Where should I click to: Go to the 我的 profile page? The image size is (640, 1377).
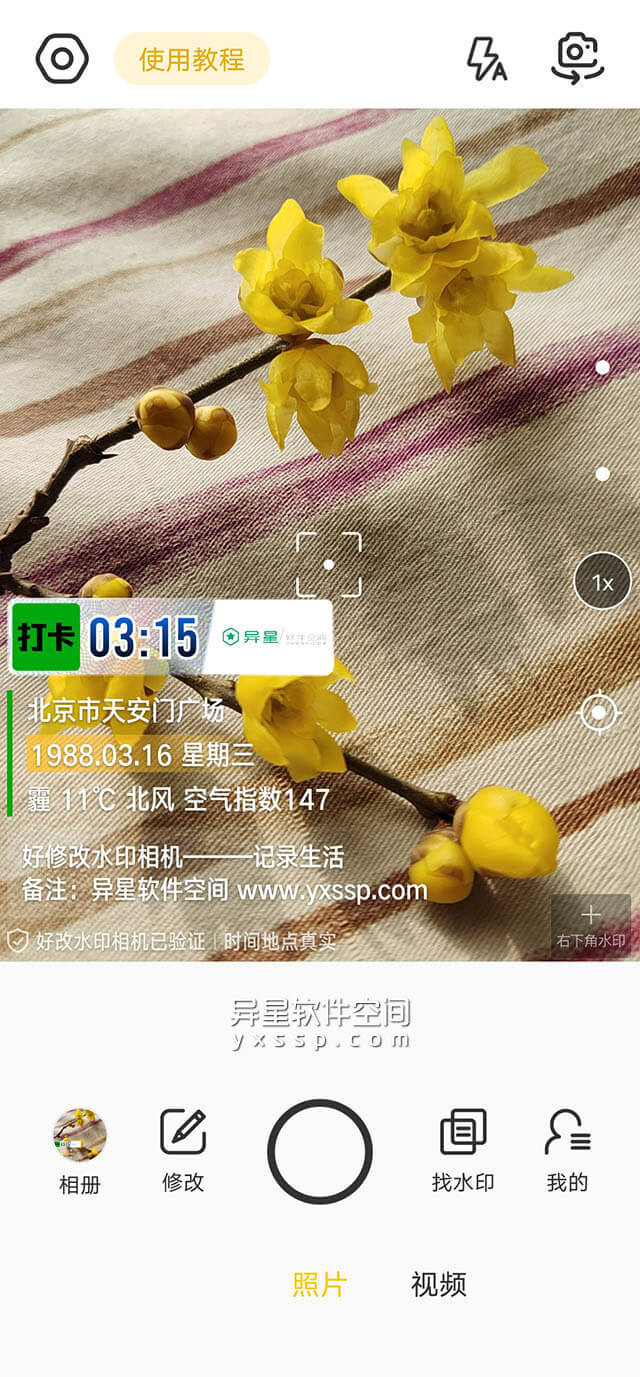pyautogui.click(x=567, y=1150)
